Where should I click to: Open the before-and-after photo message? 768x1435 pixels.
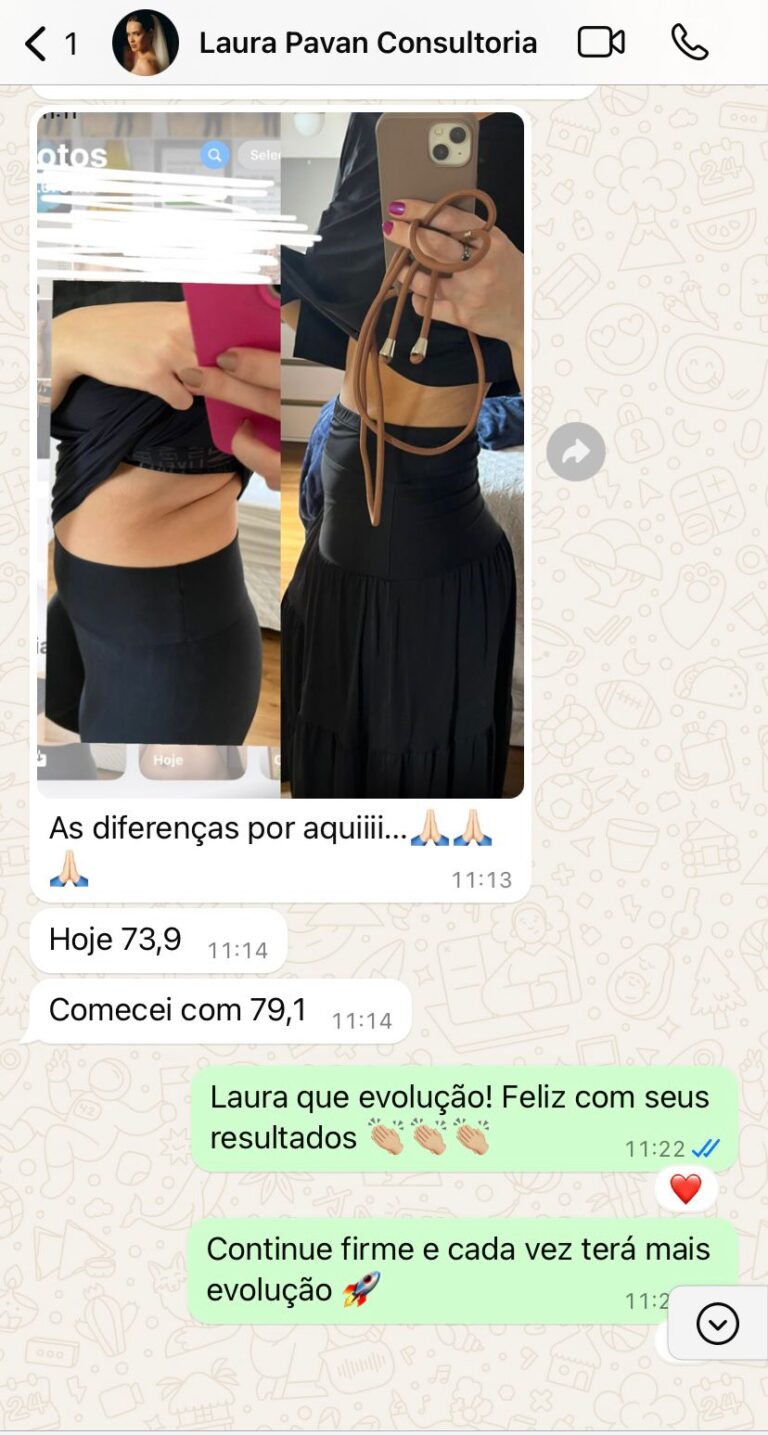[280, 455]
